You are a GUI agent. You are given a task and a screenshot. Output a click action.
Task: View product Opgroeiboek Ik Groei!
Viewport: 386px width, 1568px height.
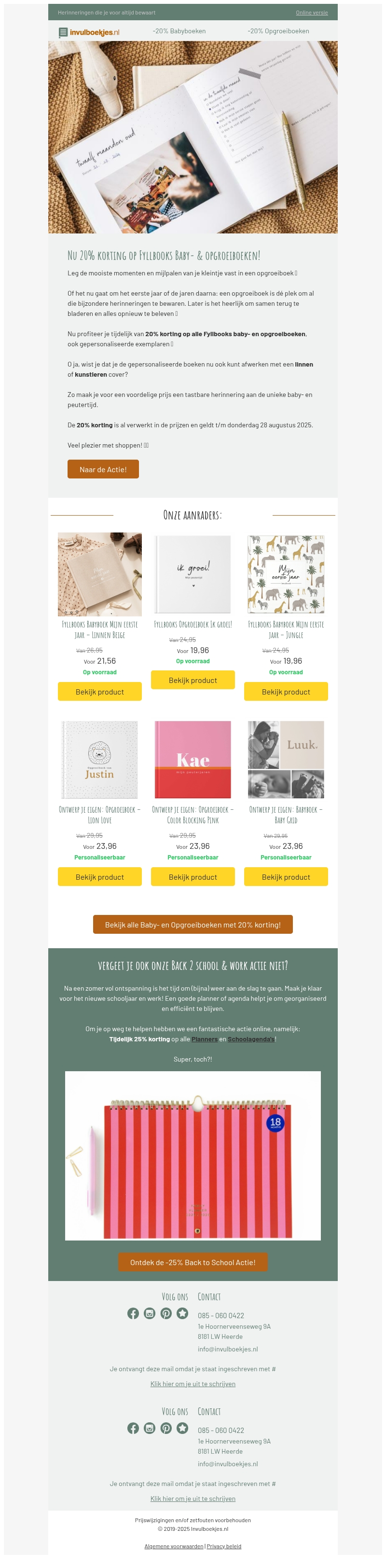point(193,680)
